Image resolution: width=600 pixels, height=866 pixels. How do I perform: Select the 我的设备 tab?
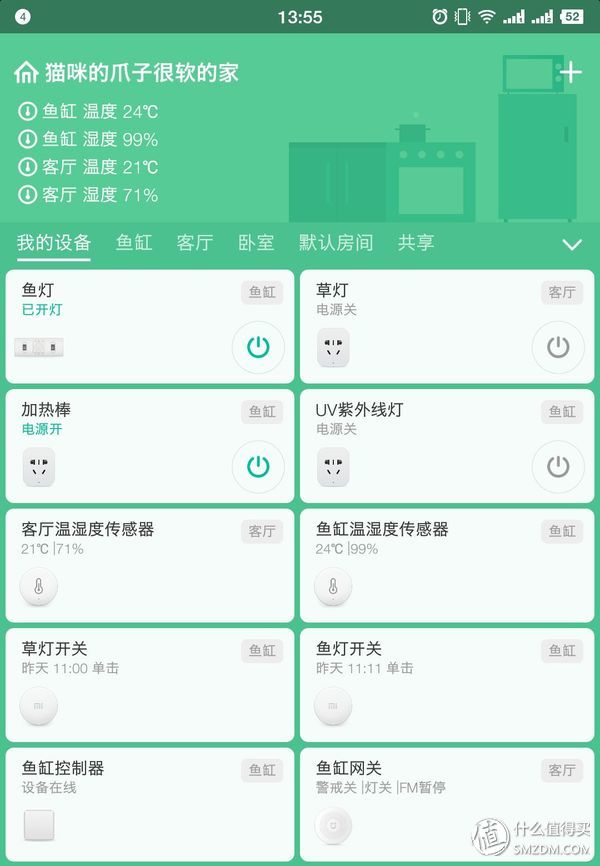[54, 243]
